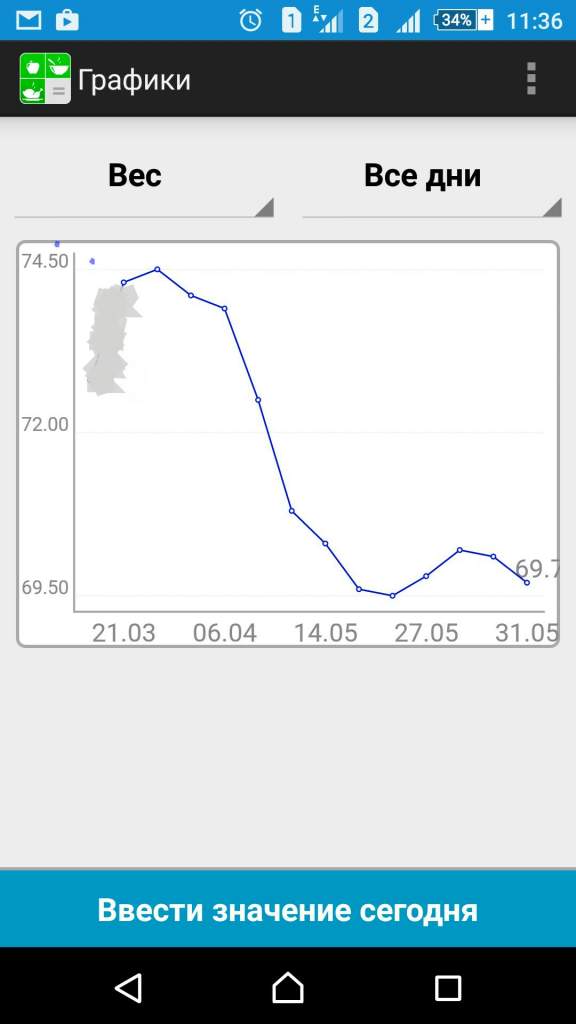Tap Ввести значение сегодня button
The image size is (576, 1024).
pyautogui.click(x=288, y=909)
